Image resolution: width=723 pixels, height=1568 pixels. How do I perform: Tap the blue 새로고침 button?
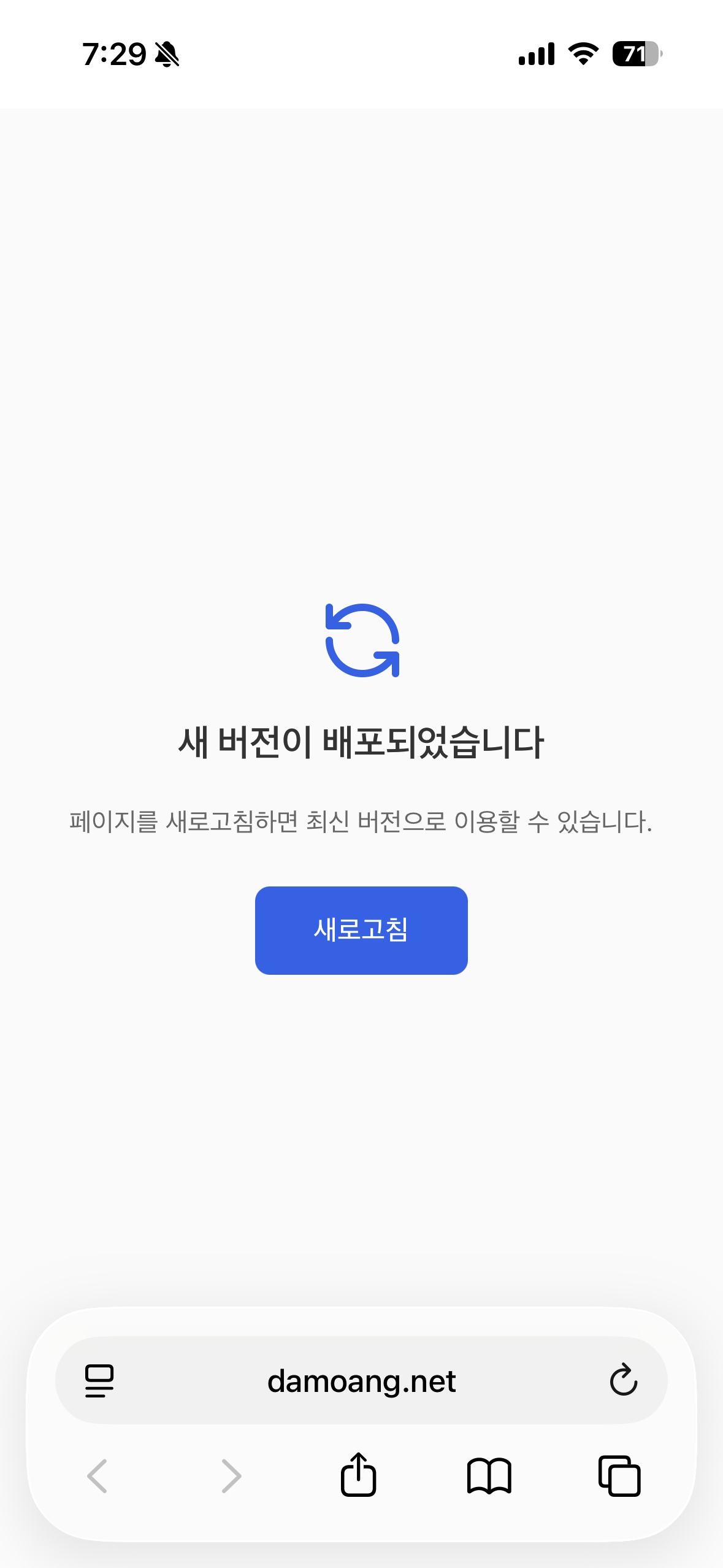tap(361, 930)
